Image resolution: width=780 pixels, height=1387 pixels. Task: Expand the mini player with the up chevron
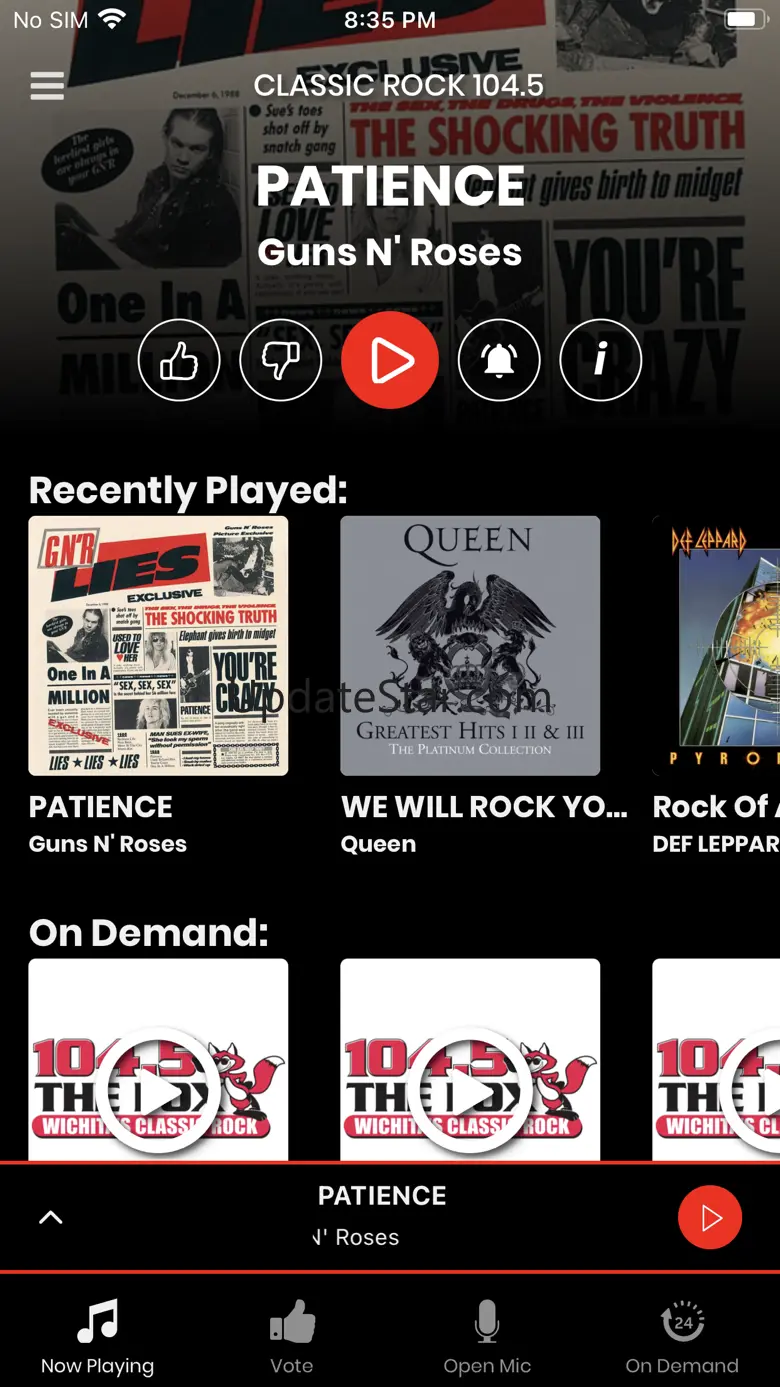coord(50,1217)
